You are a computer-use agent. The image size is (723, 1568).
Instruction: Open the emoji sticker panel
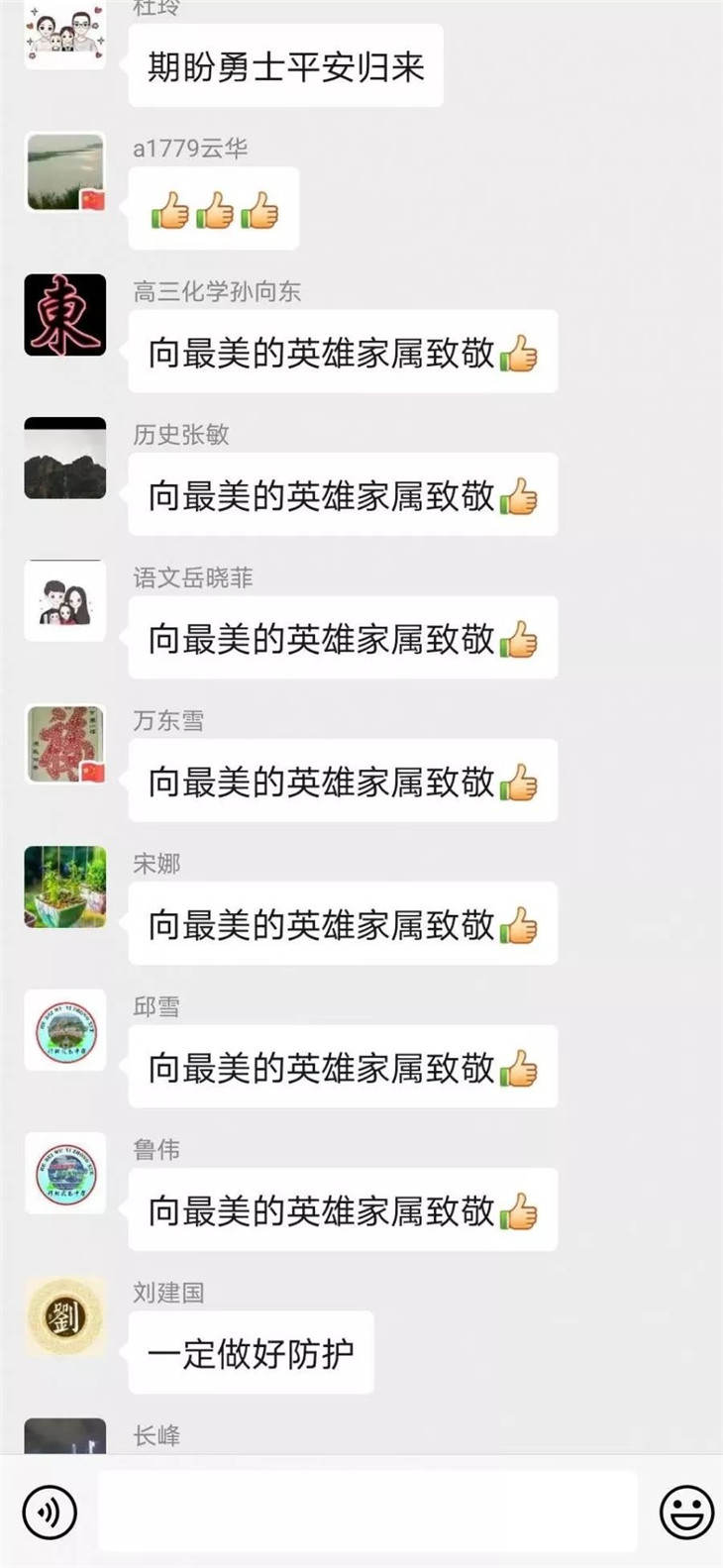tap(686, 1512)
